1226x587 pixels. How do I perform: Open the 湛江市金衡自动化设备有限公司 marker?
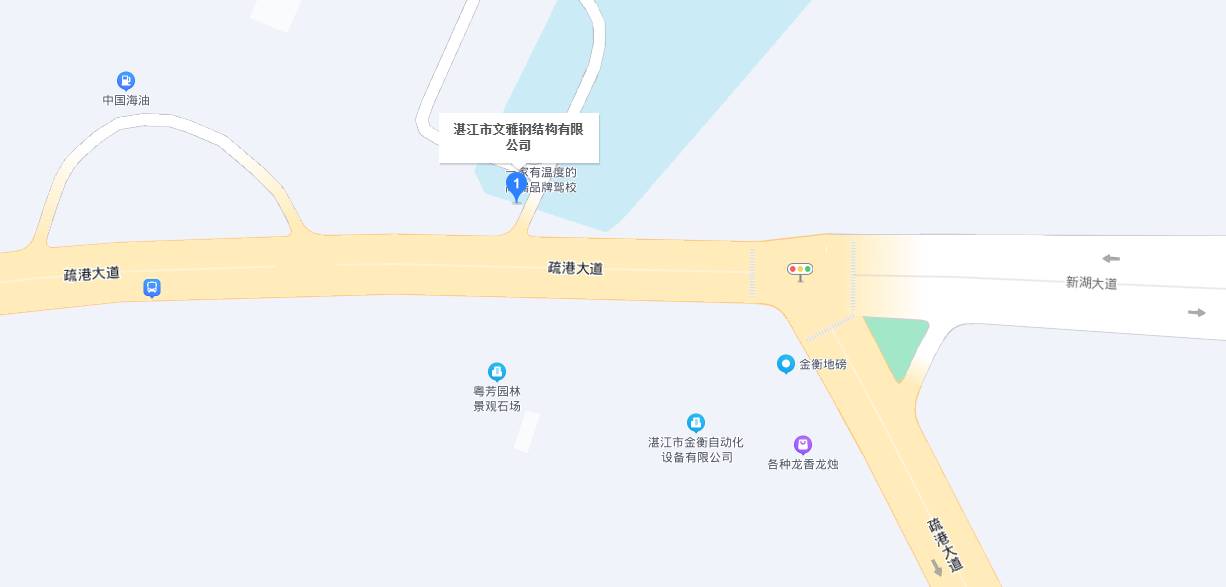pyautogui.click(x=696, y=423)
